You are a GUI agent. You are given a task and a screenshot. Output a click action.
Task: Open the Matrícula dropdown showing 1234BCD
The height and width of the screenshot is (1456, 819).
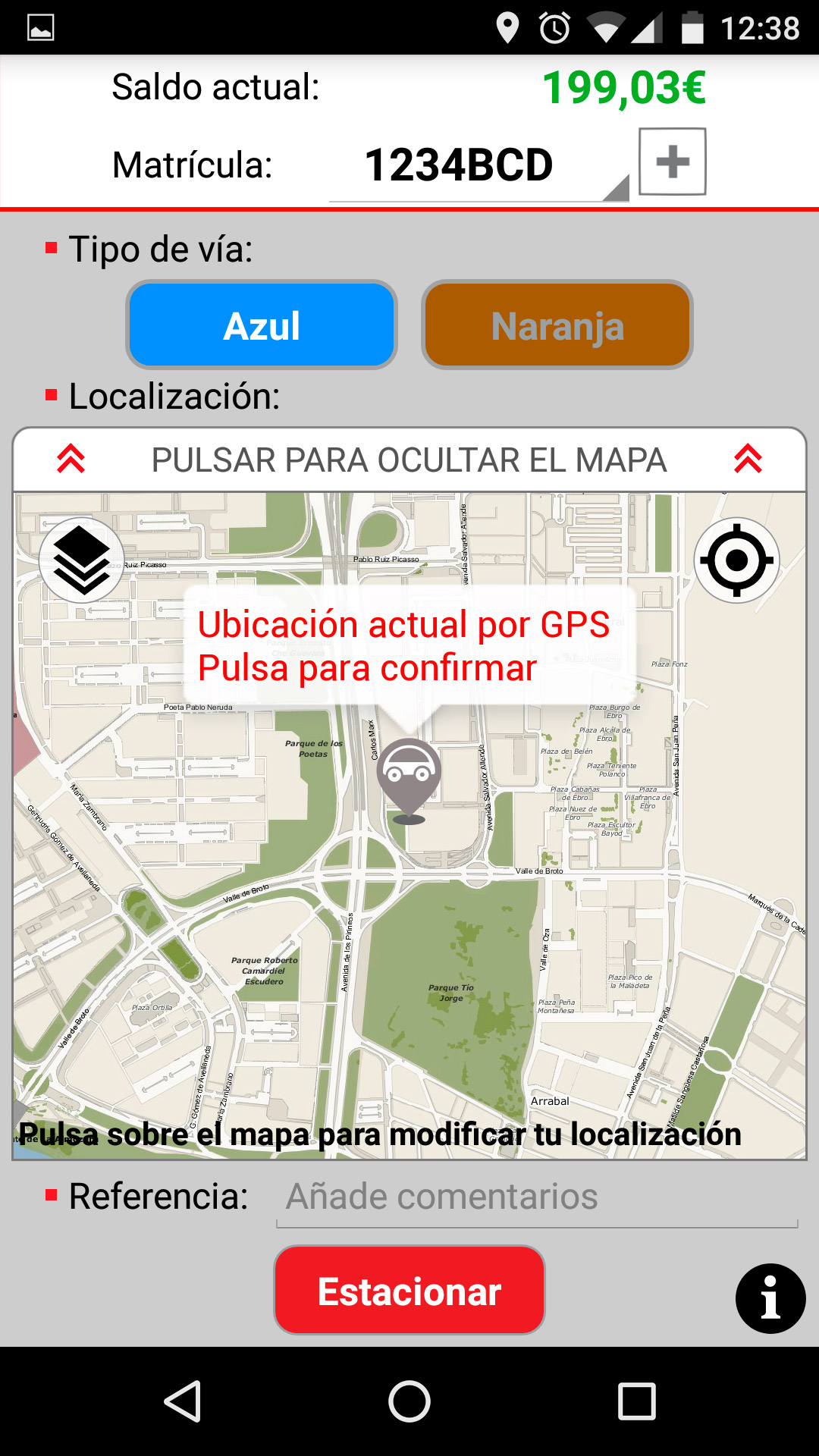[x=479, y=166]
